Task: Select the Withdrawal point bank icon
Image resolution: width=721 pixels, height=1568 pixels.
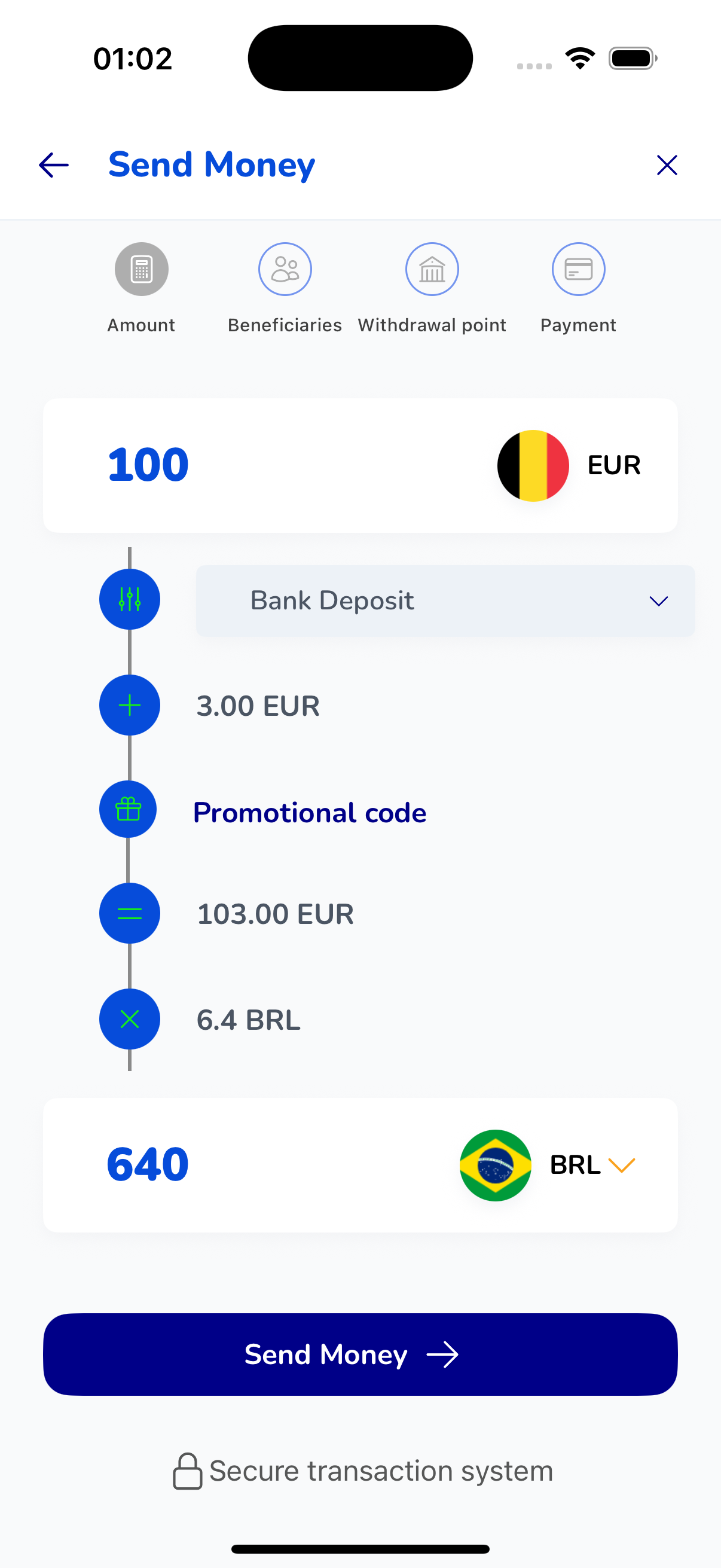Action: point(432,269)
